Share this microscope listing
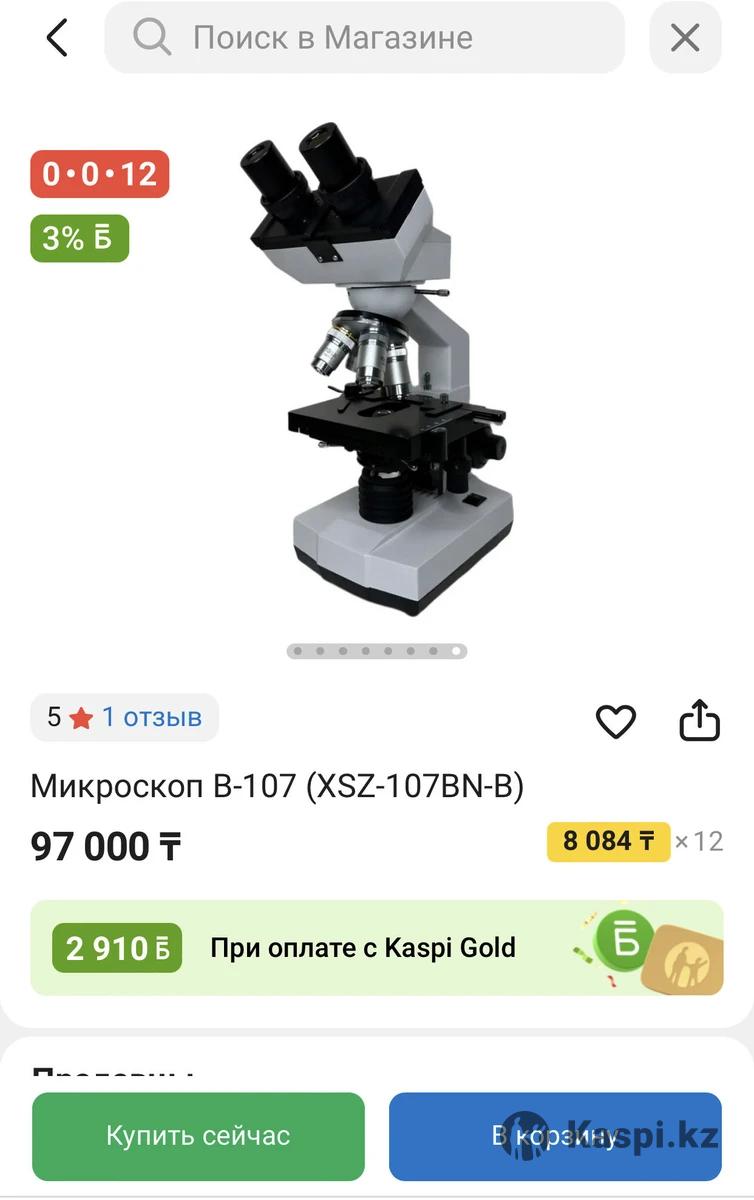This screenshot has width=754, height=1200. (x=699, y=720)
